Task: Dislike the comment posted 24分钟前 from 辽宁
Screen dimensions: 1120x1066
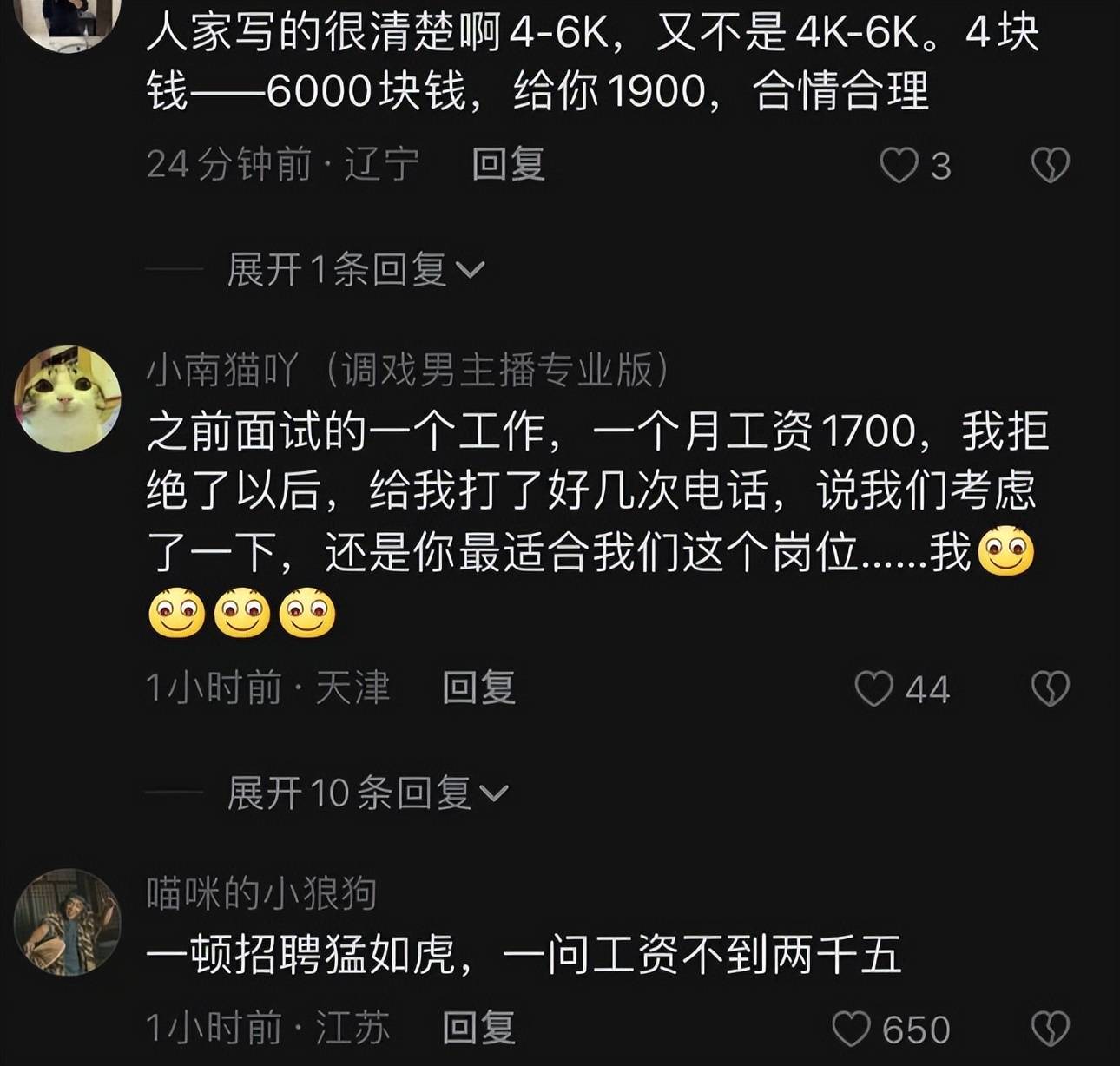Action: pyautogui.click(x=1050, y=165)
